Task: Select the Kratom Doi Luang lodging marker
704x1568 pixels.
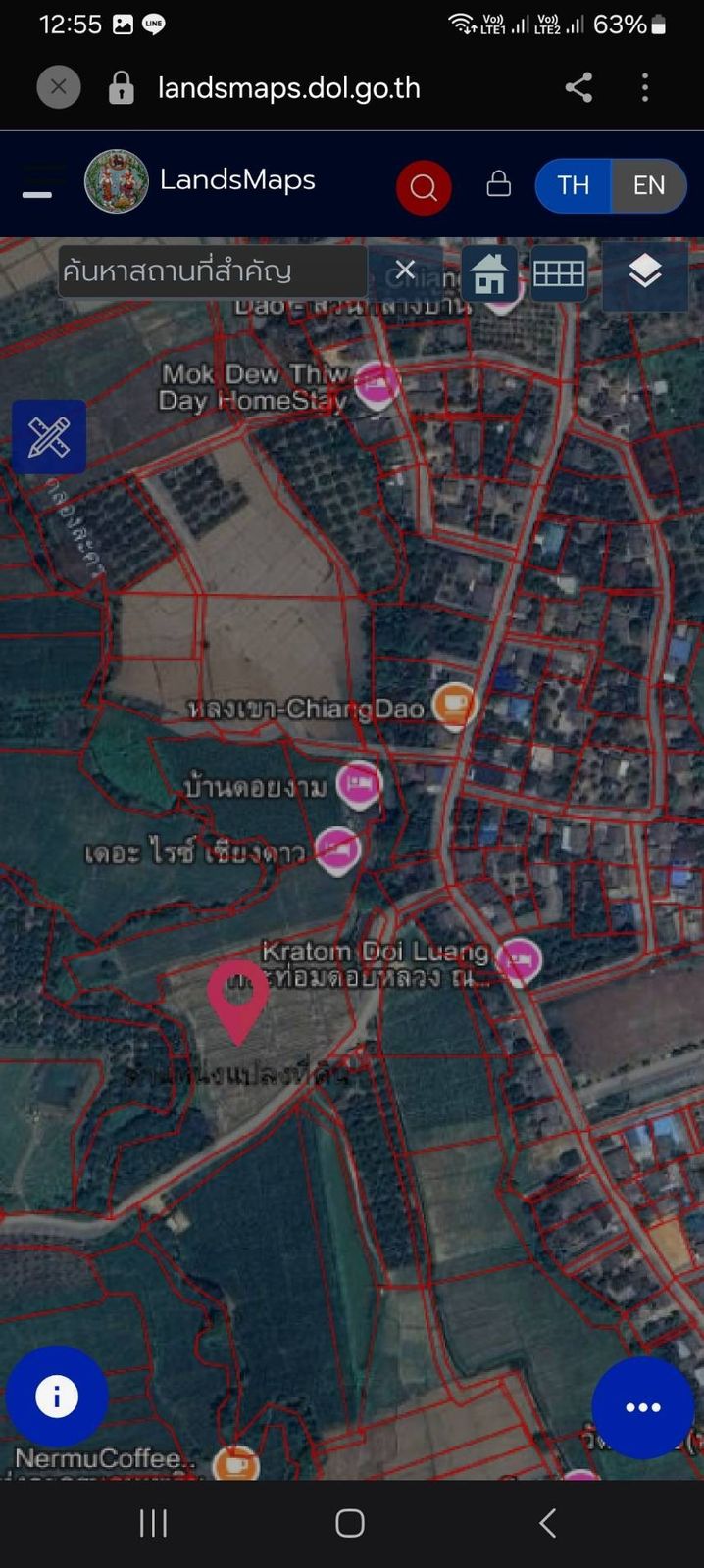Action: [519, 961]
